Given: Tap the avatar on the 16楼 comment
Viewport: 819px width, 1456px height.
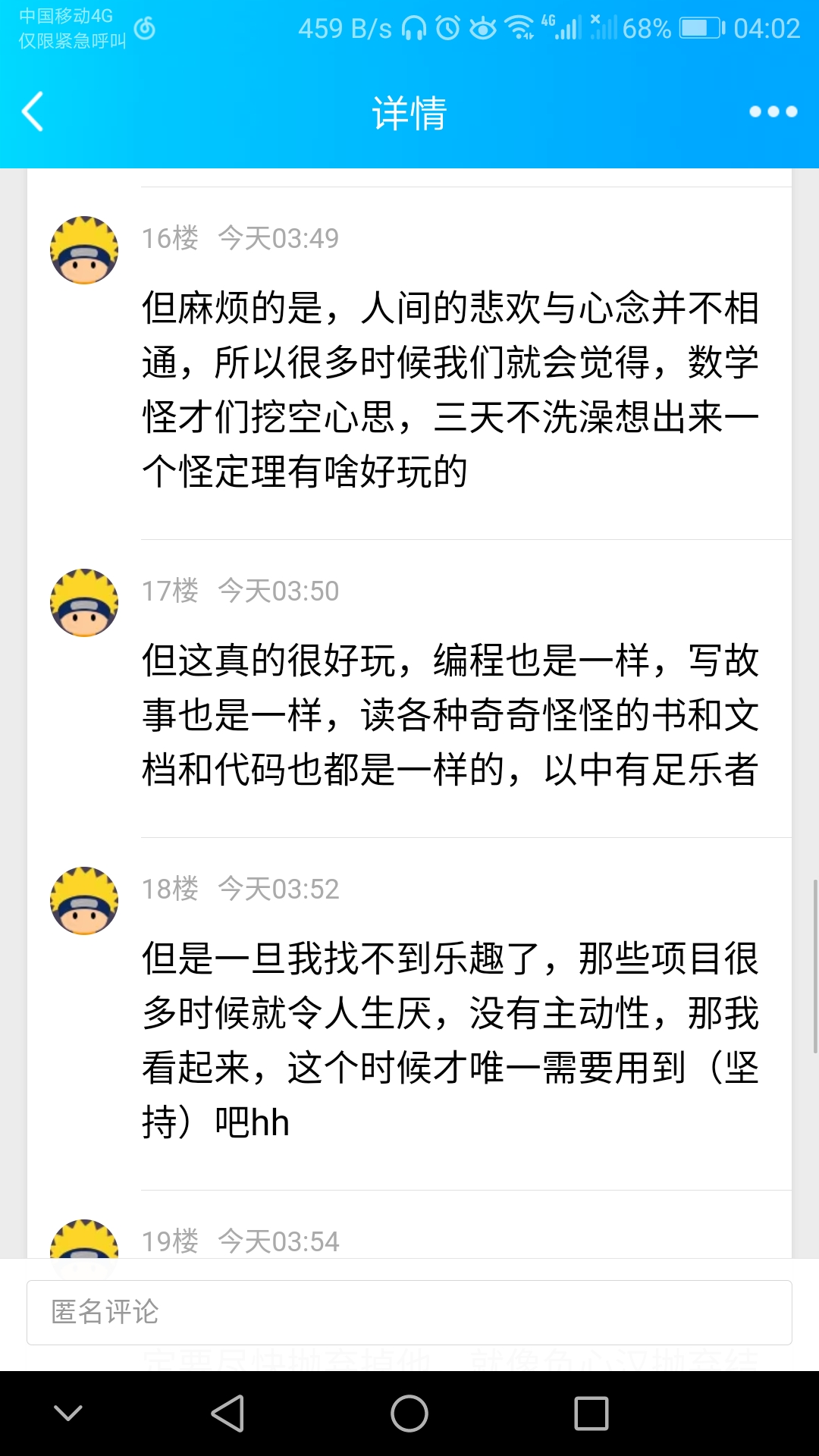Looking at the screenshot, I should click(84, 250).
